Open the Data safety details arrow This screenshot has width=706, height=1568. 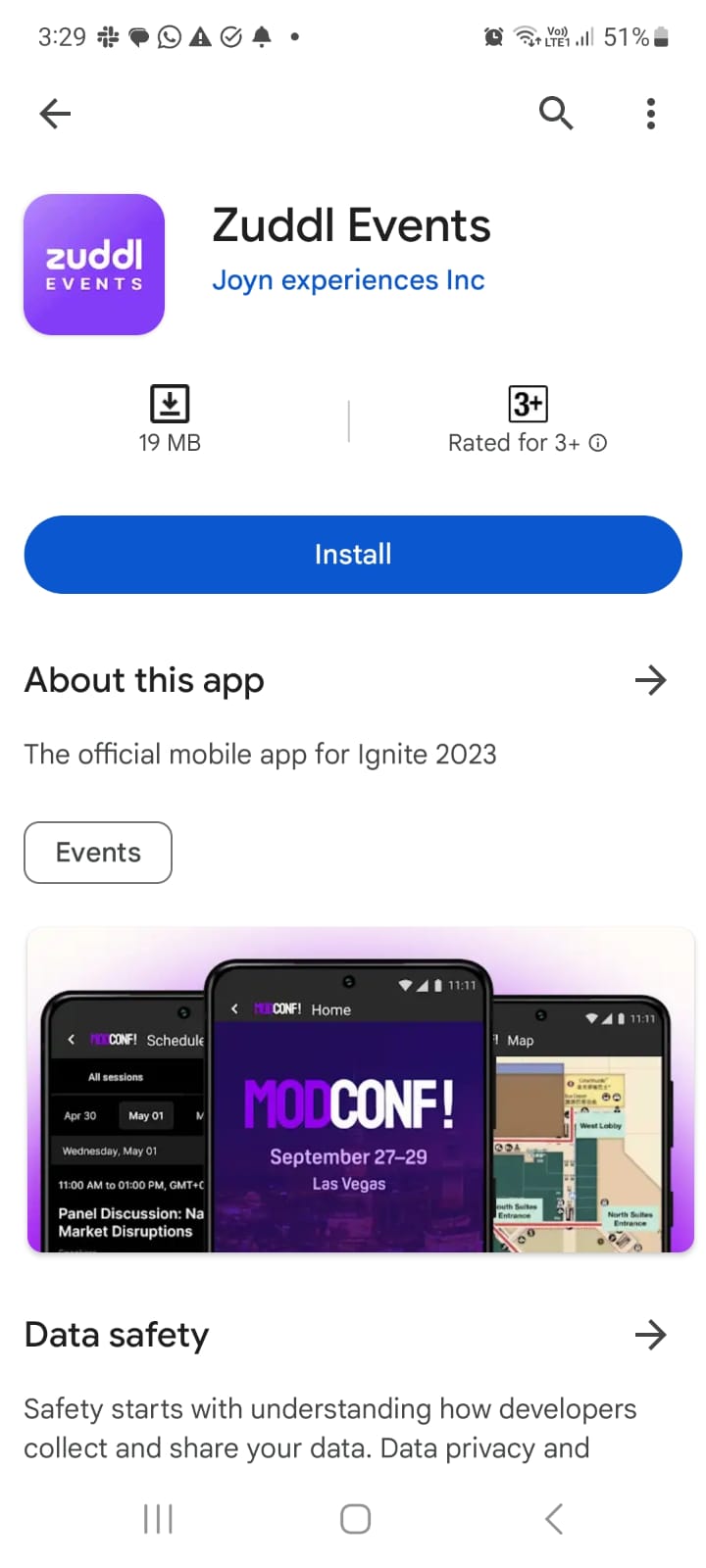tap(650, 1335)
